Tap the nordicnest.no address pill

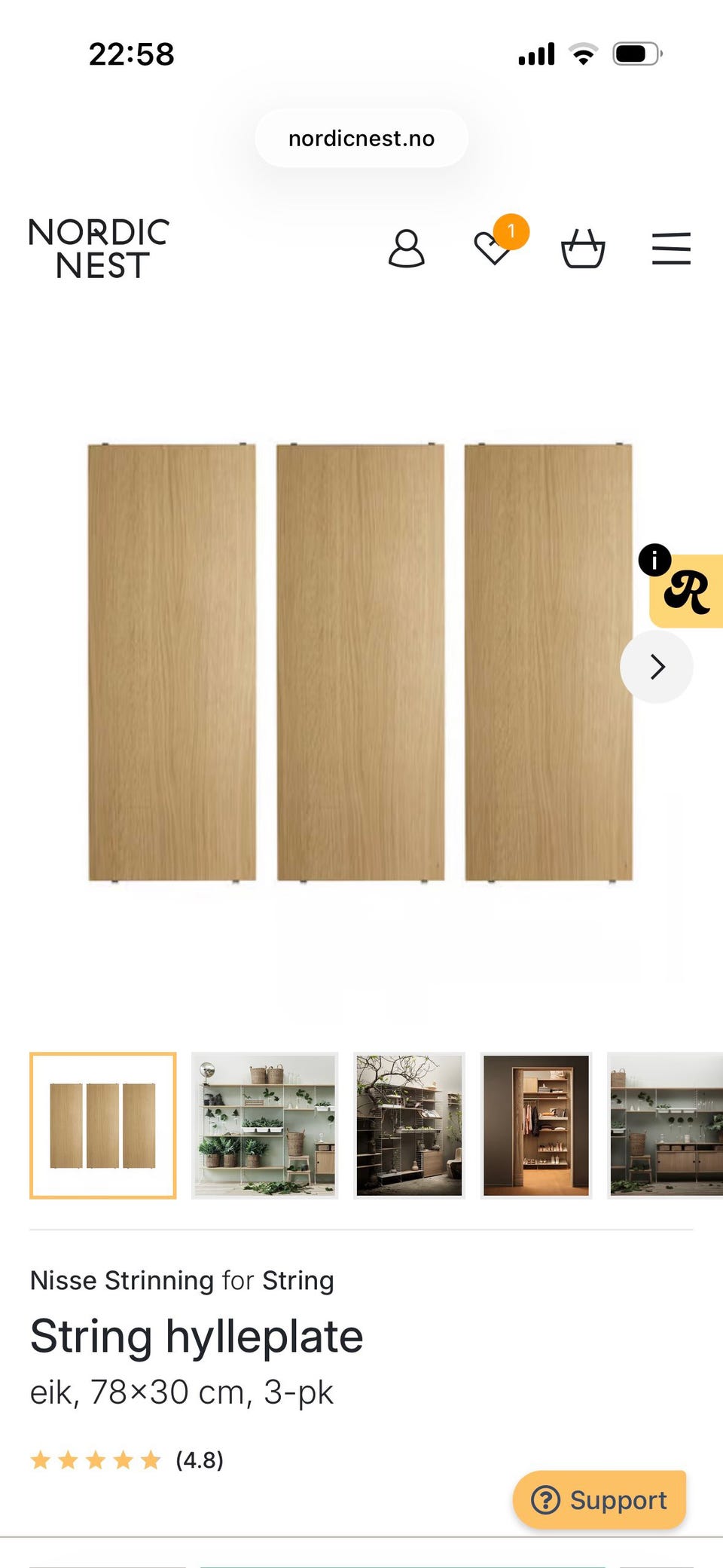361,139
